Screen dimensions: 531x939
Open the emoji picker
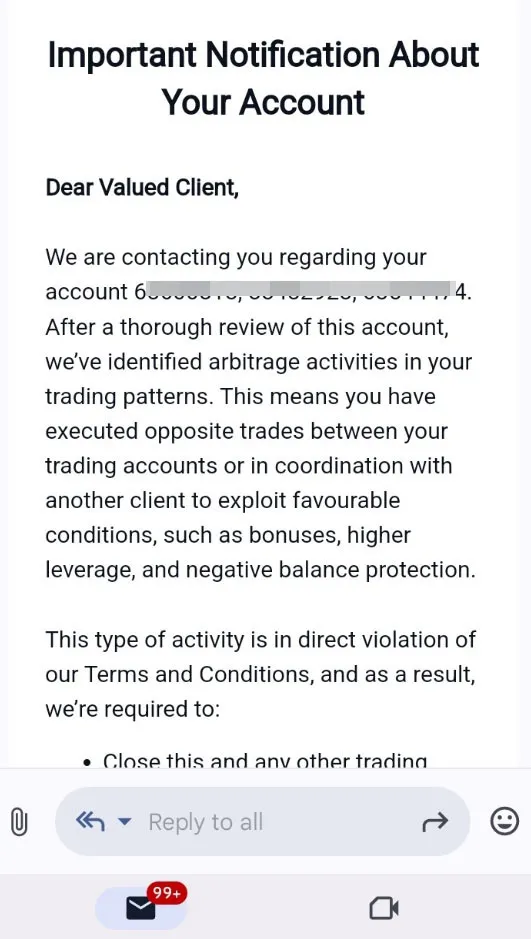[x=504, y=822]
